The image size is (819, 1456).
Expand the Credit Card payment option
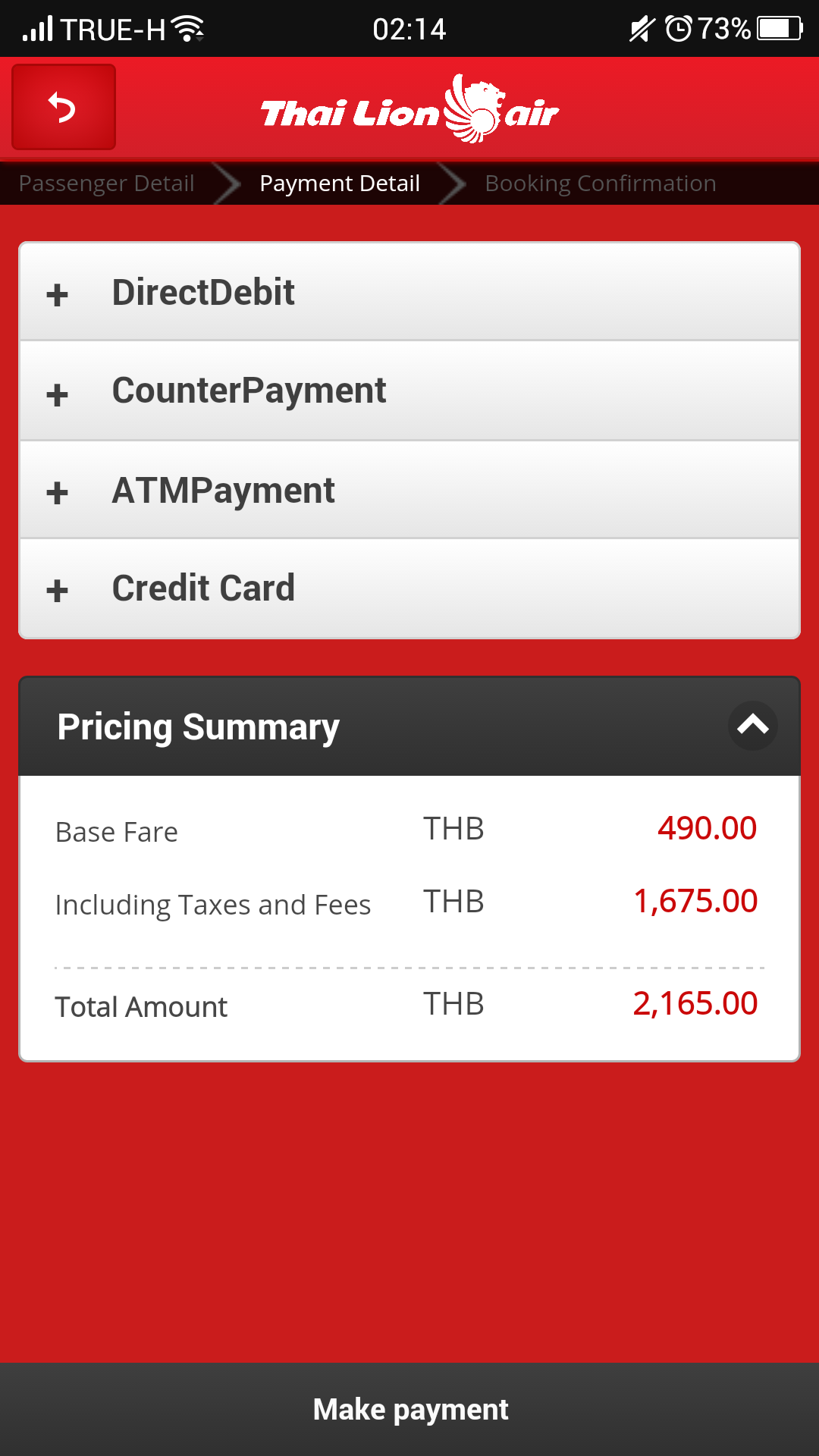coord(409,588)
